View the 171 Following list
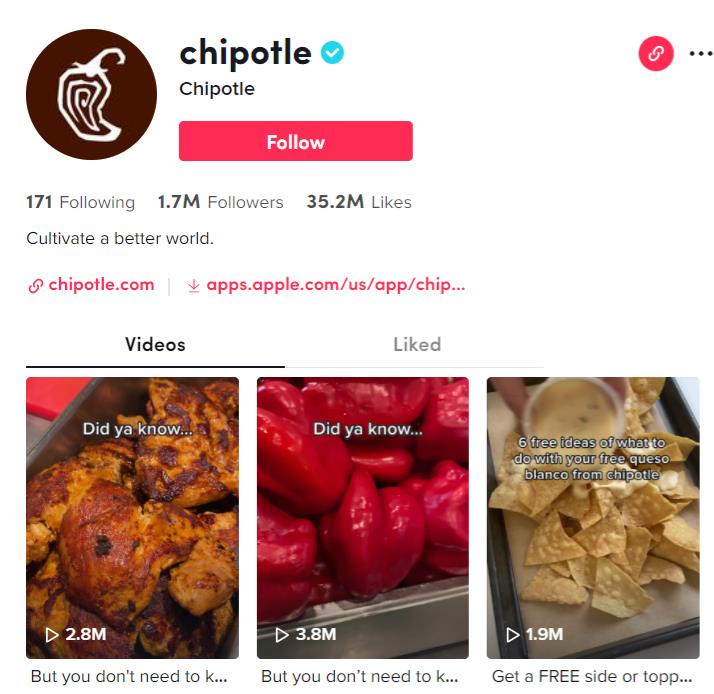Viewport: 714px width, 694px height. click(x=80, y=202)
